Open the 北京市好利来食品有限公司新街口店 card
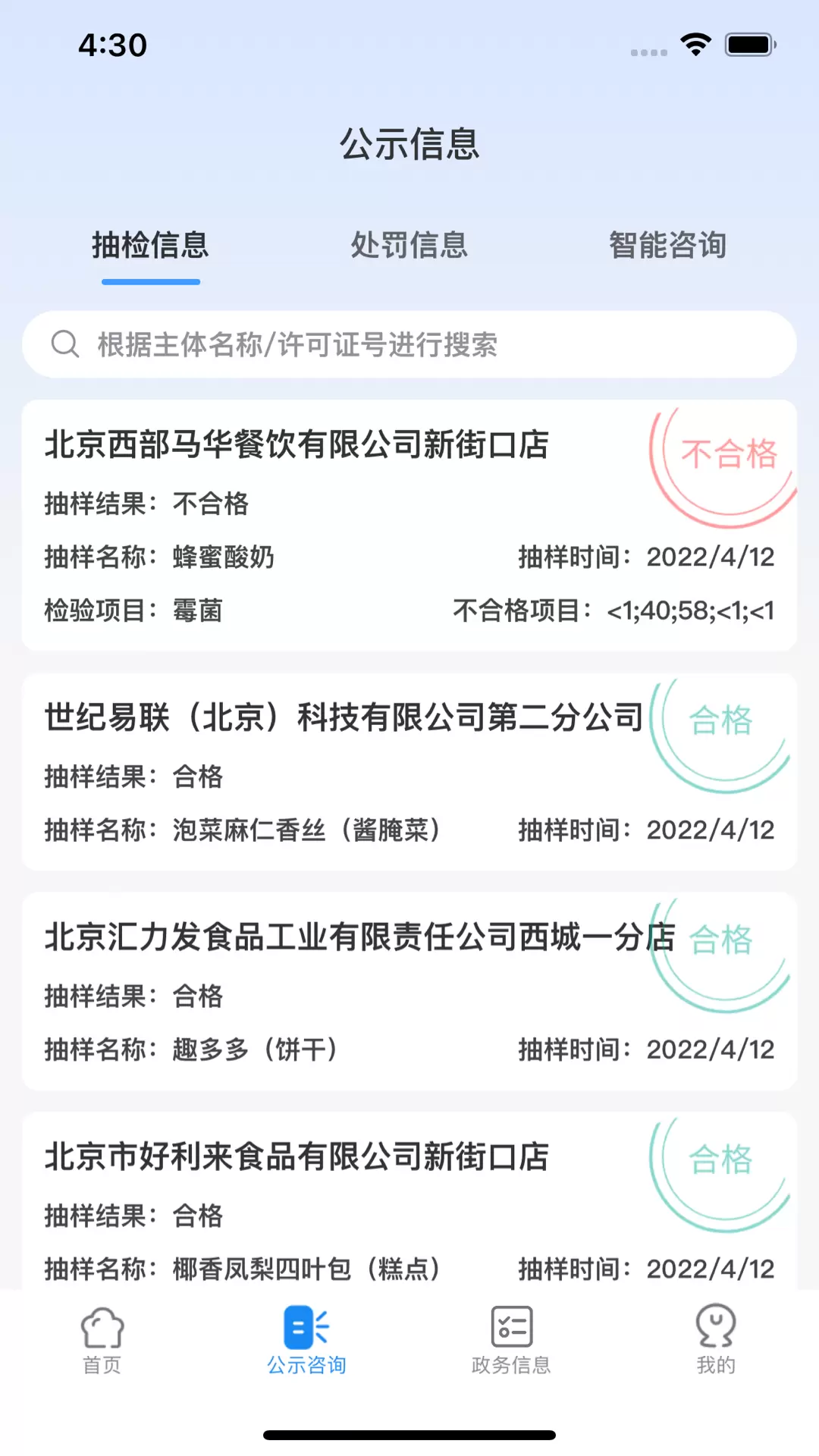 (409, 1201)
